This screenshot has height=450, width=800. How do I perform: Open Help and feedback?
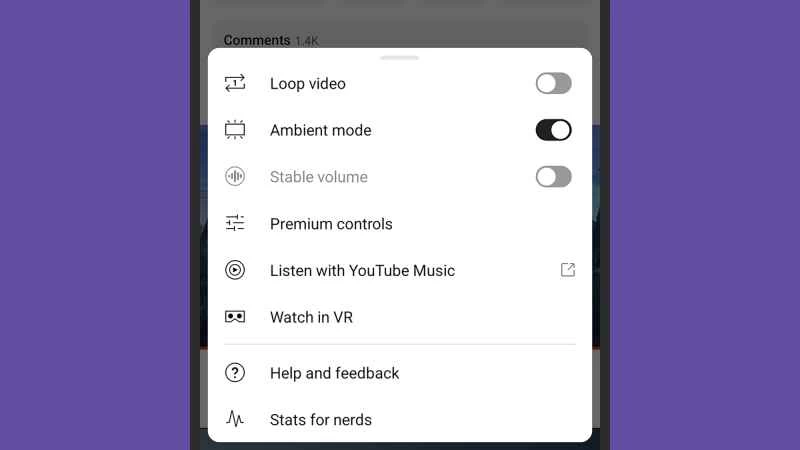334,373
